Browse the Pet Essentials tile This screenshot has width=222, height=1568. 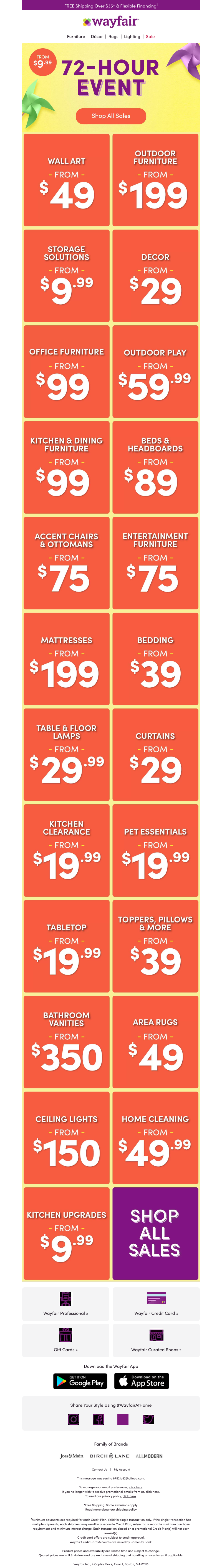(155, 850)
